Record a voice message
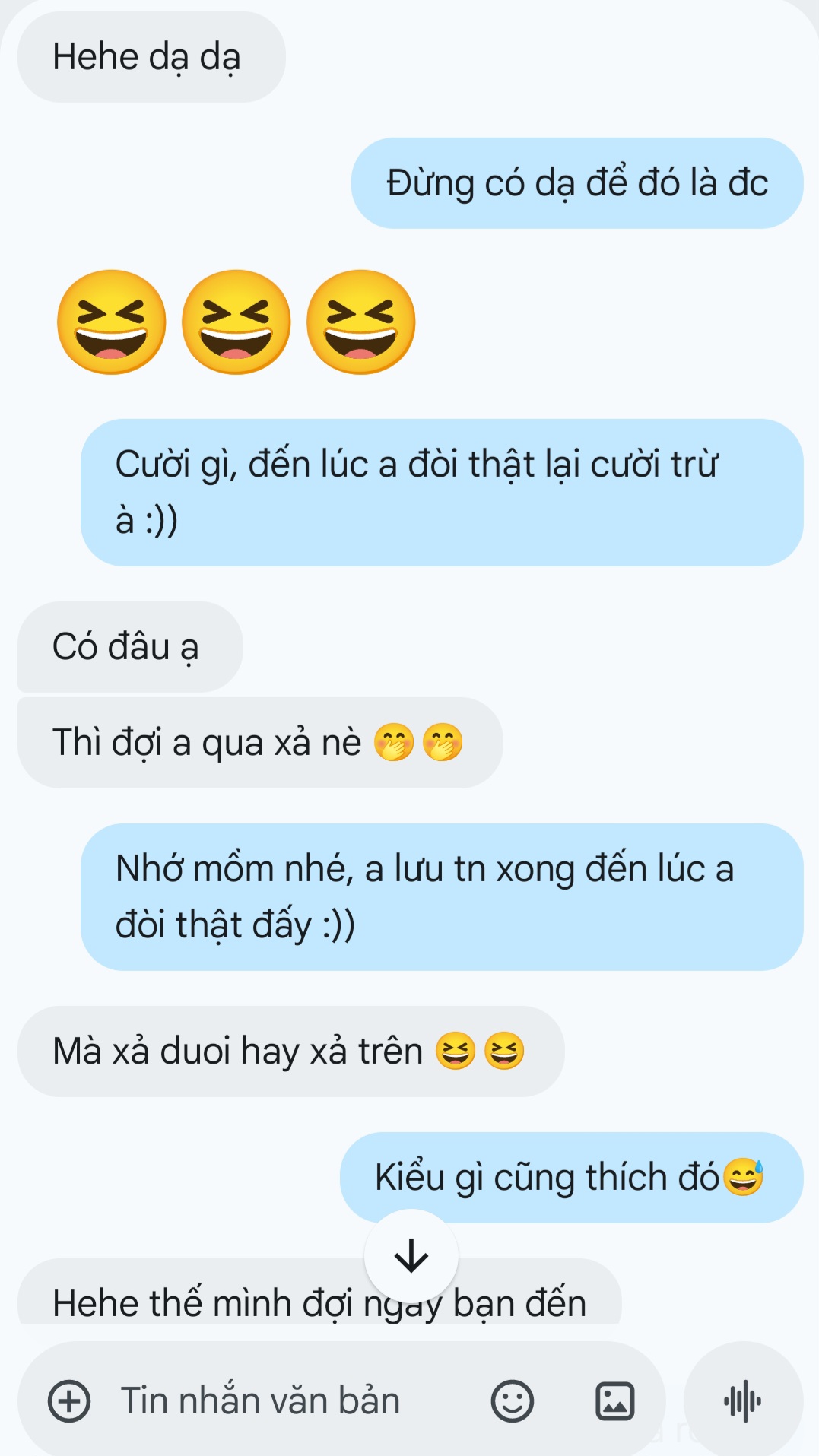 [x=743, y=1400]
